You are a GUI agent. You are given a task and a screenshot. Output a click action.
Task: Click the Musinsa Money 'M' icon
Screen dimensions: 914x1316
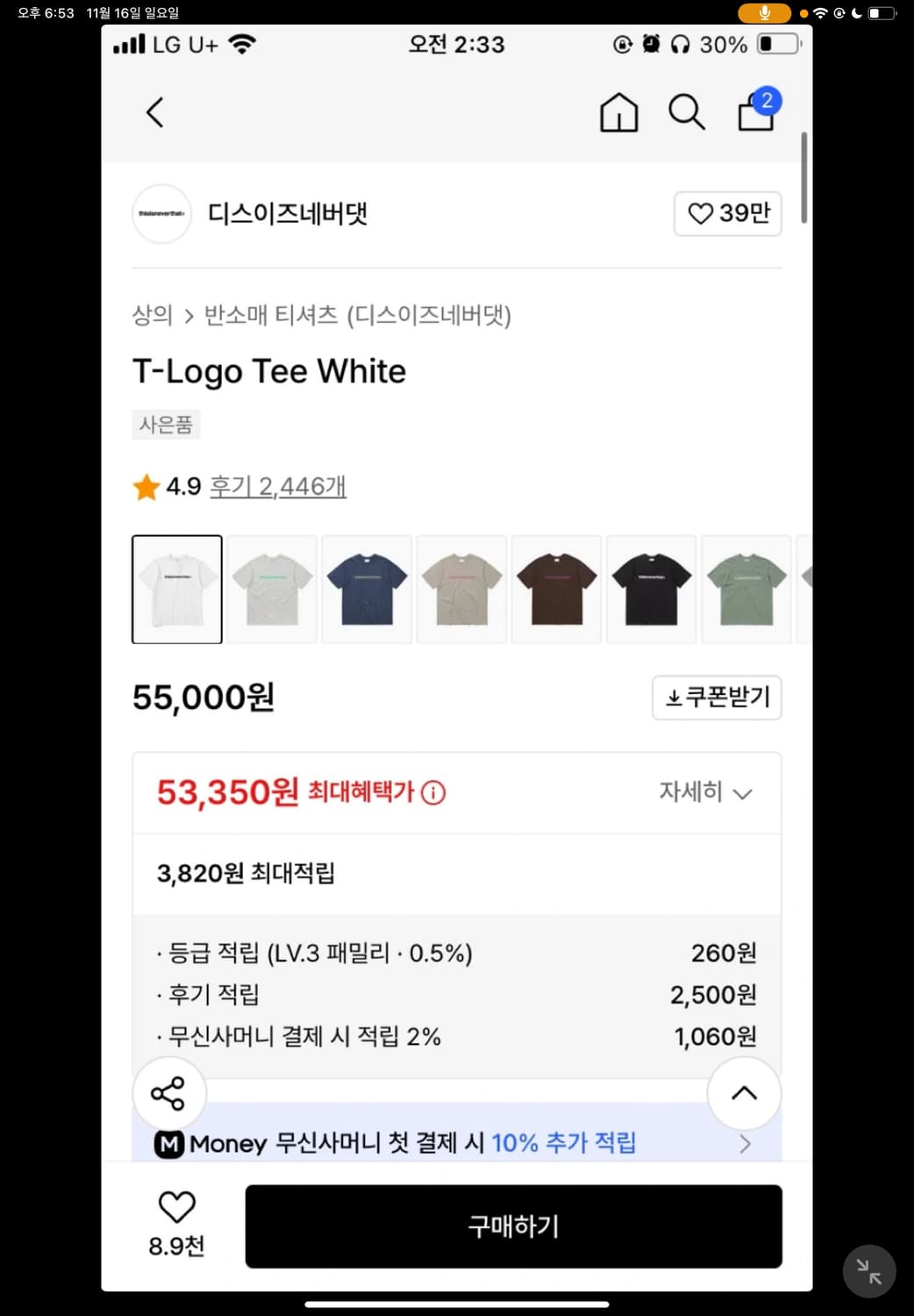point(169,1142)
